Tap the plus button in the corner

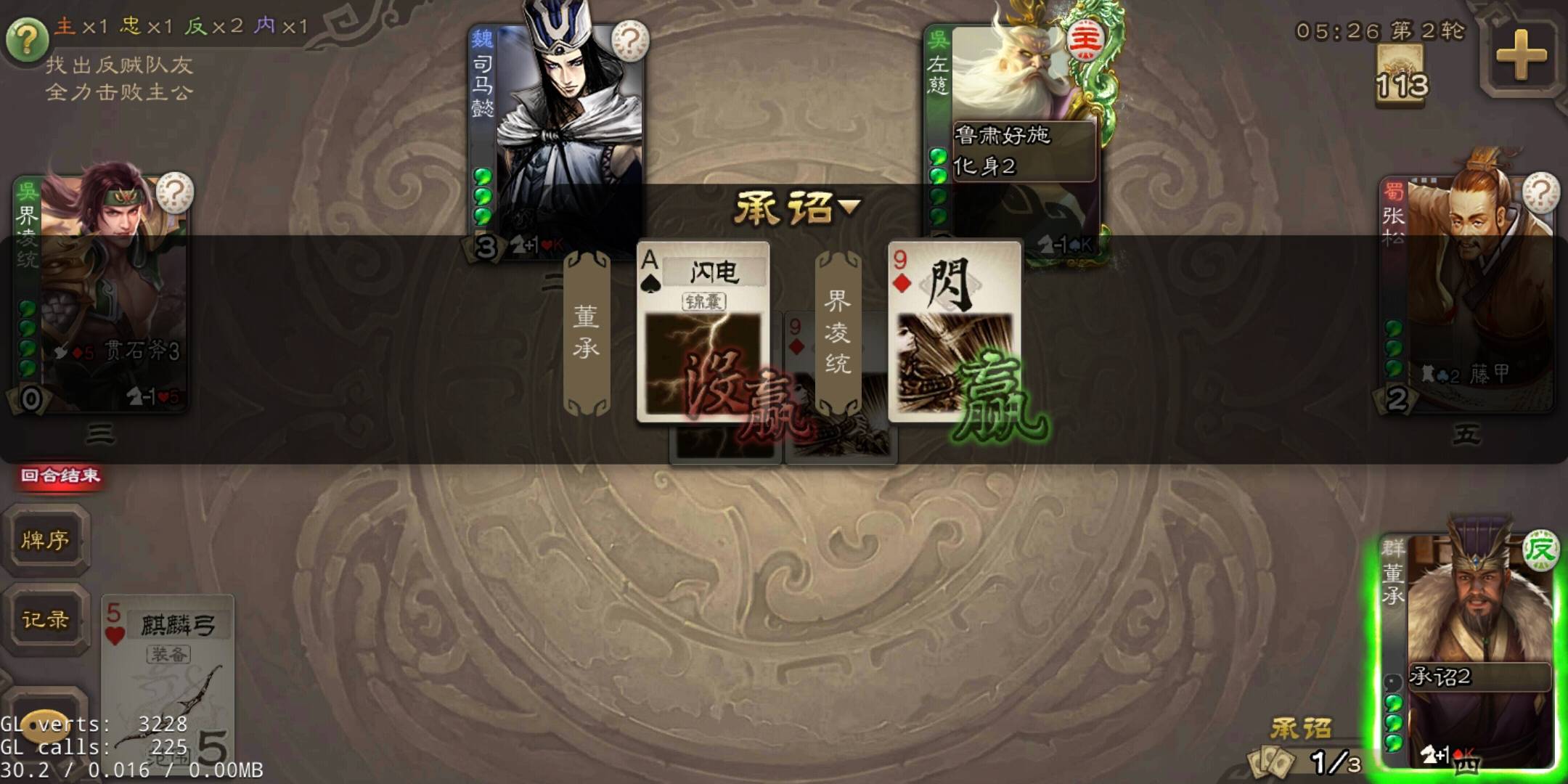click(1520, 56)
